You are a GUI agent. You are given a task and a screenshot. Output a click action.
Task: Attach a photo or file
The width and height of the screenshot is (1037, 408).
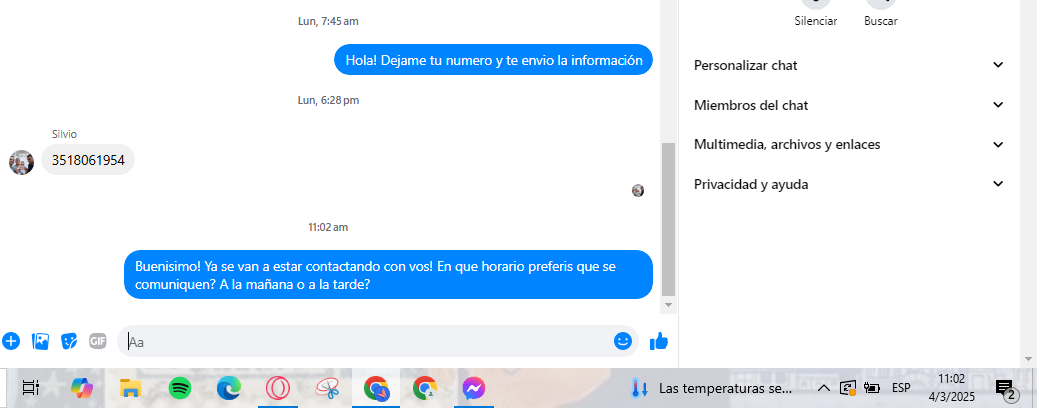pyautogui.click(x=40, y=341)
